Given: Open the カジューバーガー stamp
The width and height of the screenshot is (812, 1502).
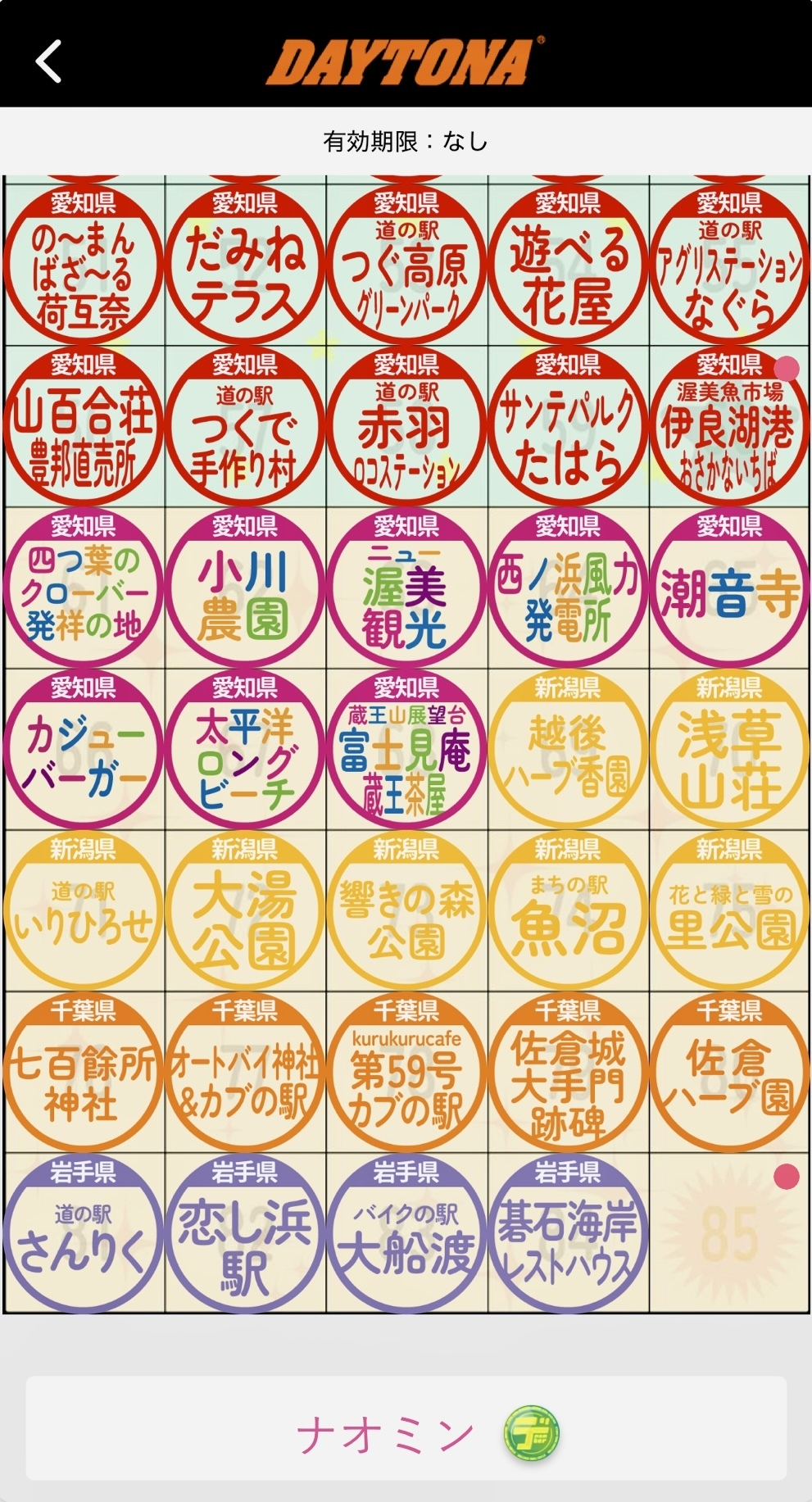Looking at the screenshot, I should [84, 749].
